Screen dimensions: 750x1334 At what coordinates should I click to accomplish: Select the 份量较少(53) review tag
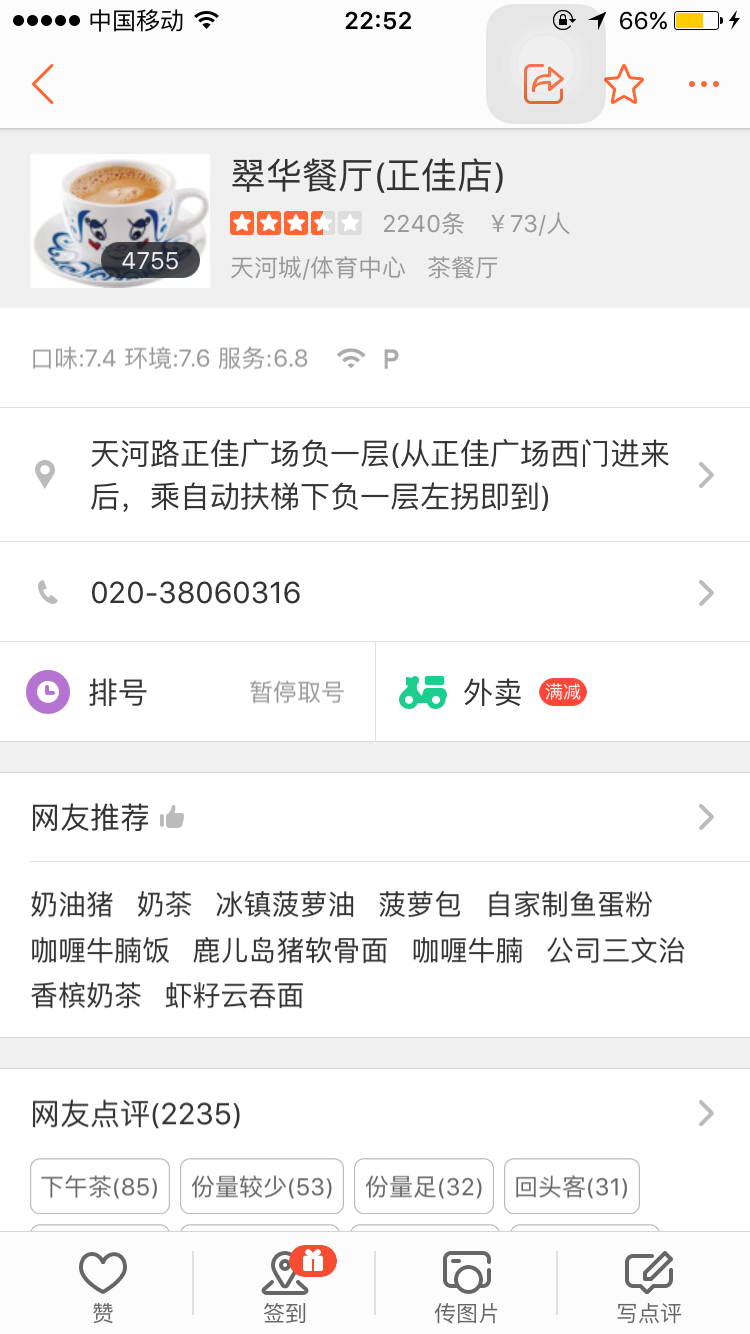[262, 1187]
